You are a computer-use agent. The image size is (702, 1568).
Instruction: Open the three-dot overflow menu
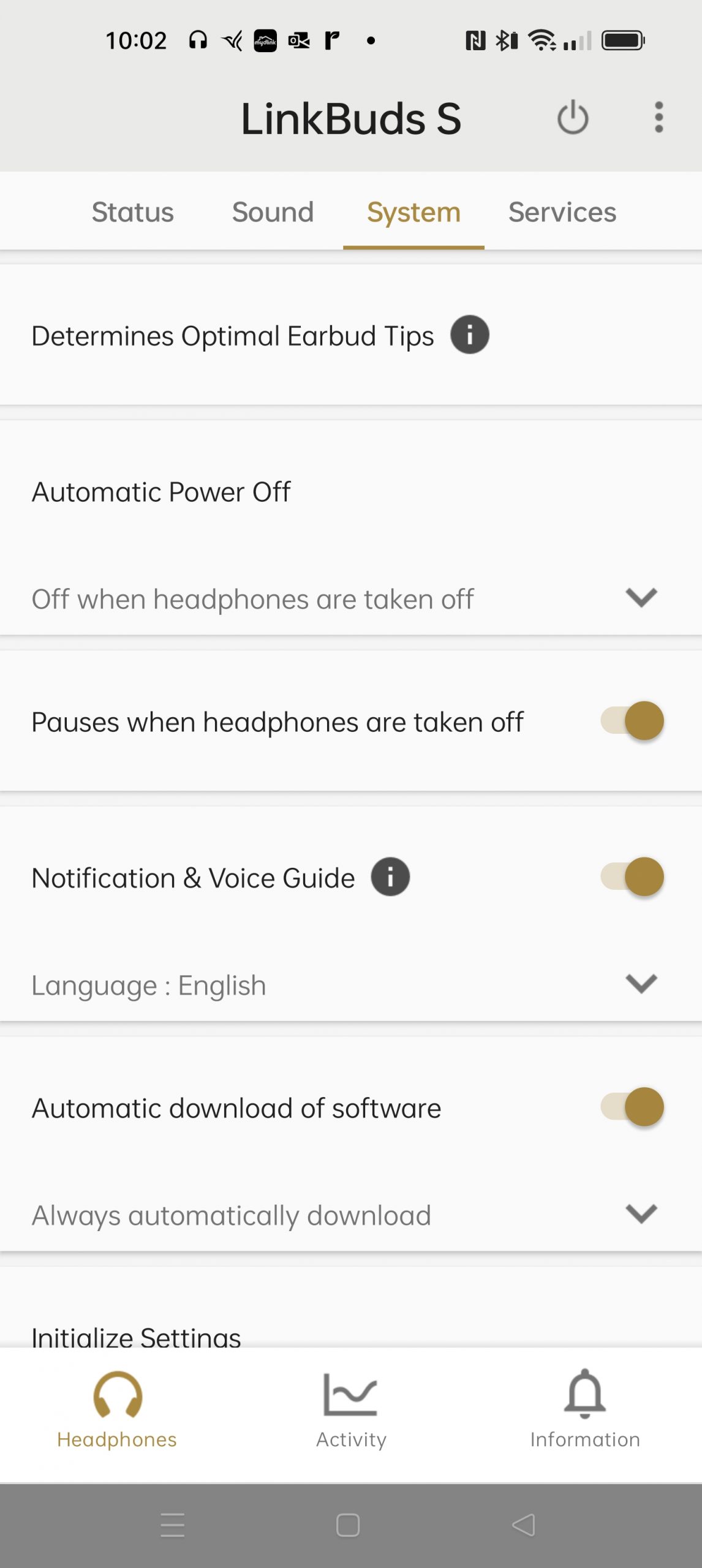pos(659,118)
